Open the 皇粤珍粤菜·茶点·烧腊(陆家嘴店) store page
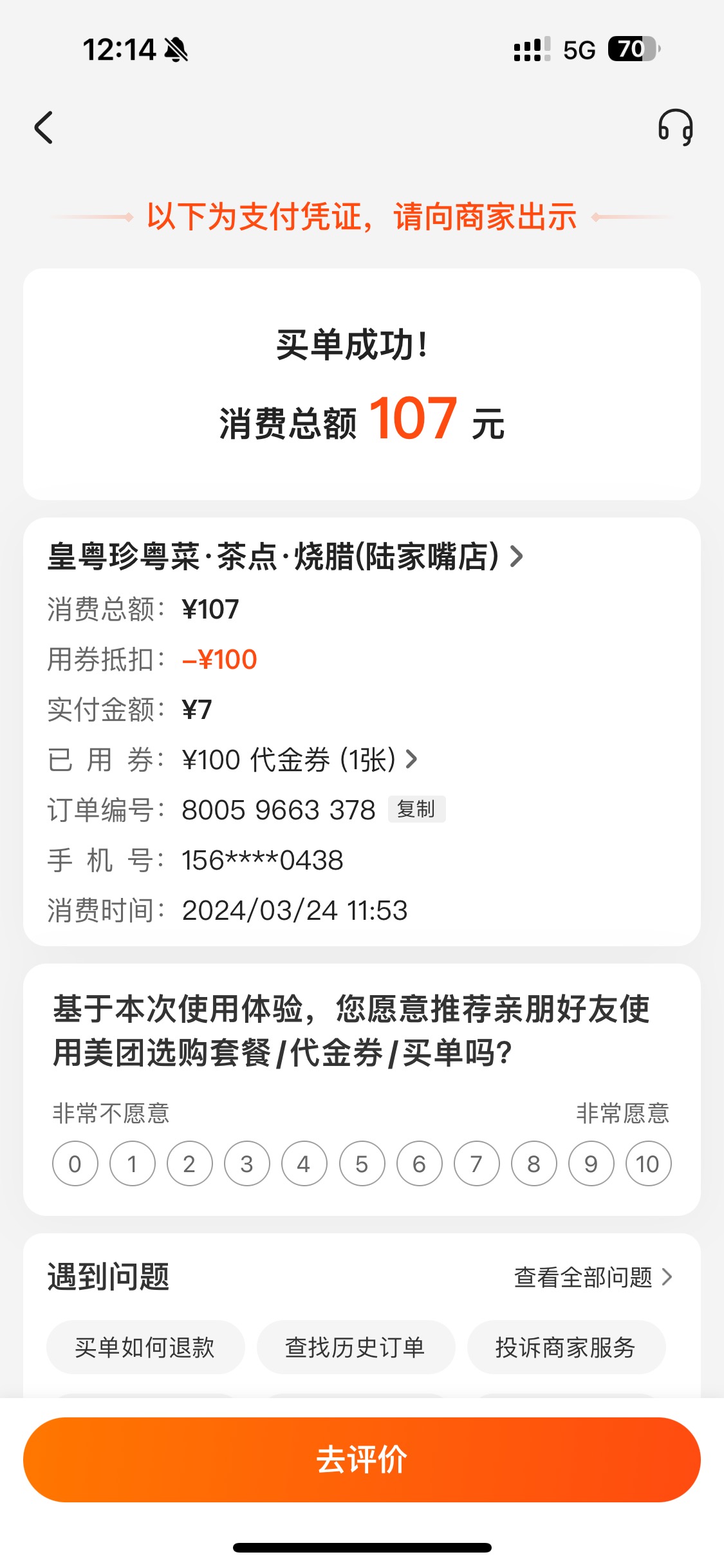This screenshot has width=724, height=1568. point(285,556)
